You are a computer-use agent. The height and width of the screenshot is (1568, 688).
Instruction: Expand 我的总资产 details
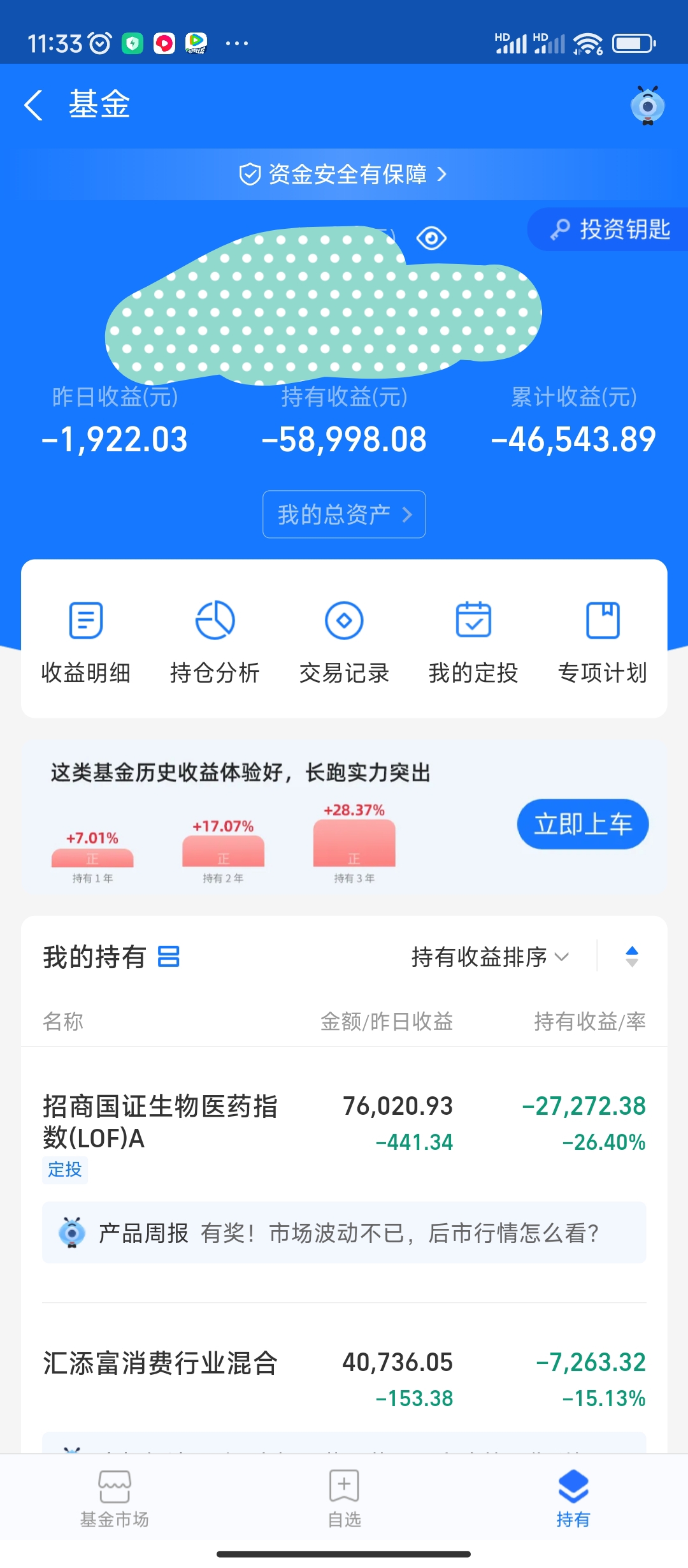click(x=344, y=514)
